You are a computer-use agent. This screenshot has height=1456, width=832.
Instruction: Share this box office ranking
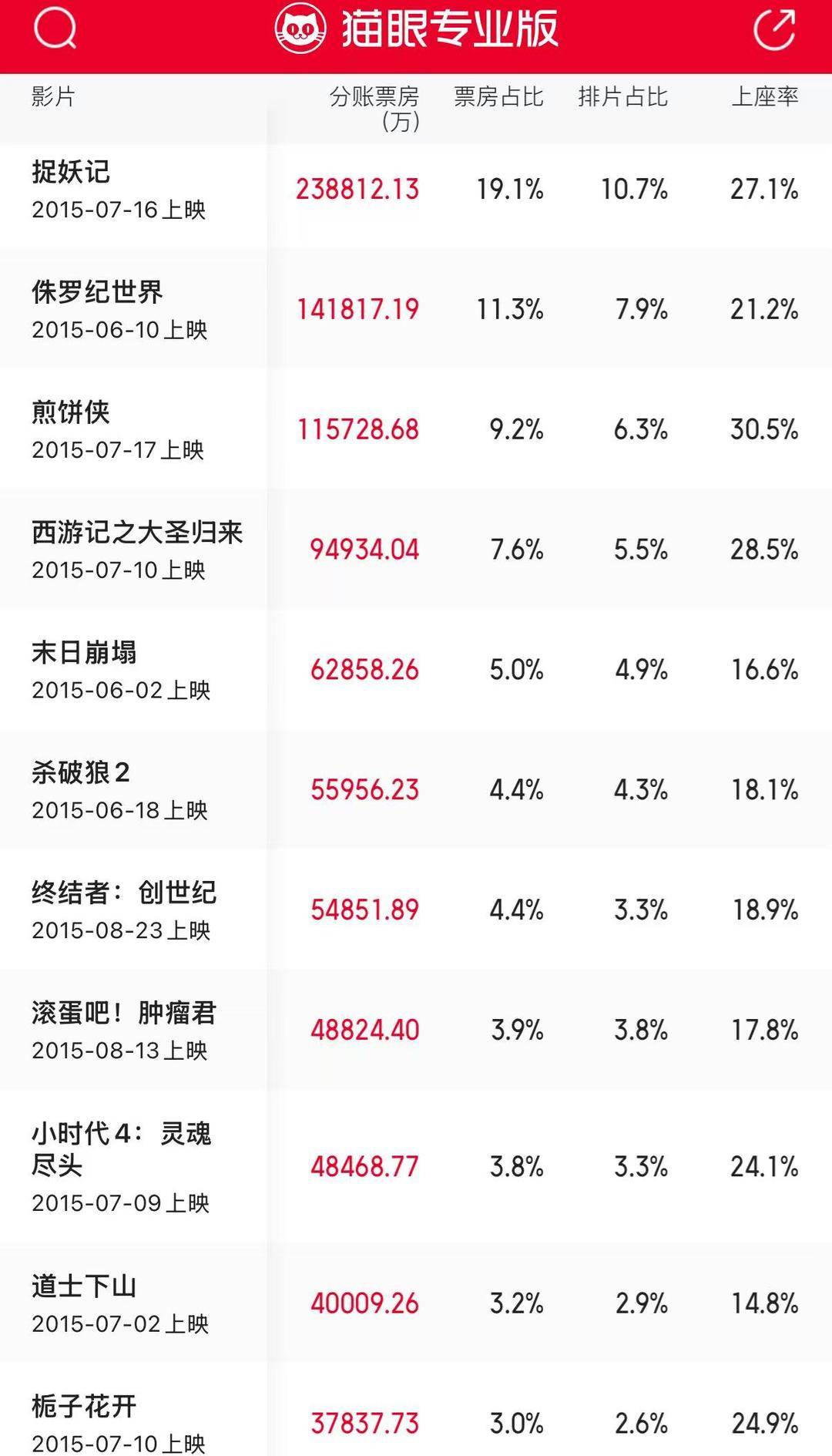[x=773, y=30]
